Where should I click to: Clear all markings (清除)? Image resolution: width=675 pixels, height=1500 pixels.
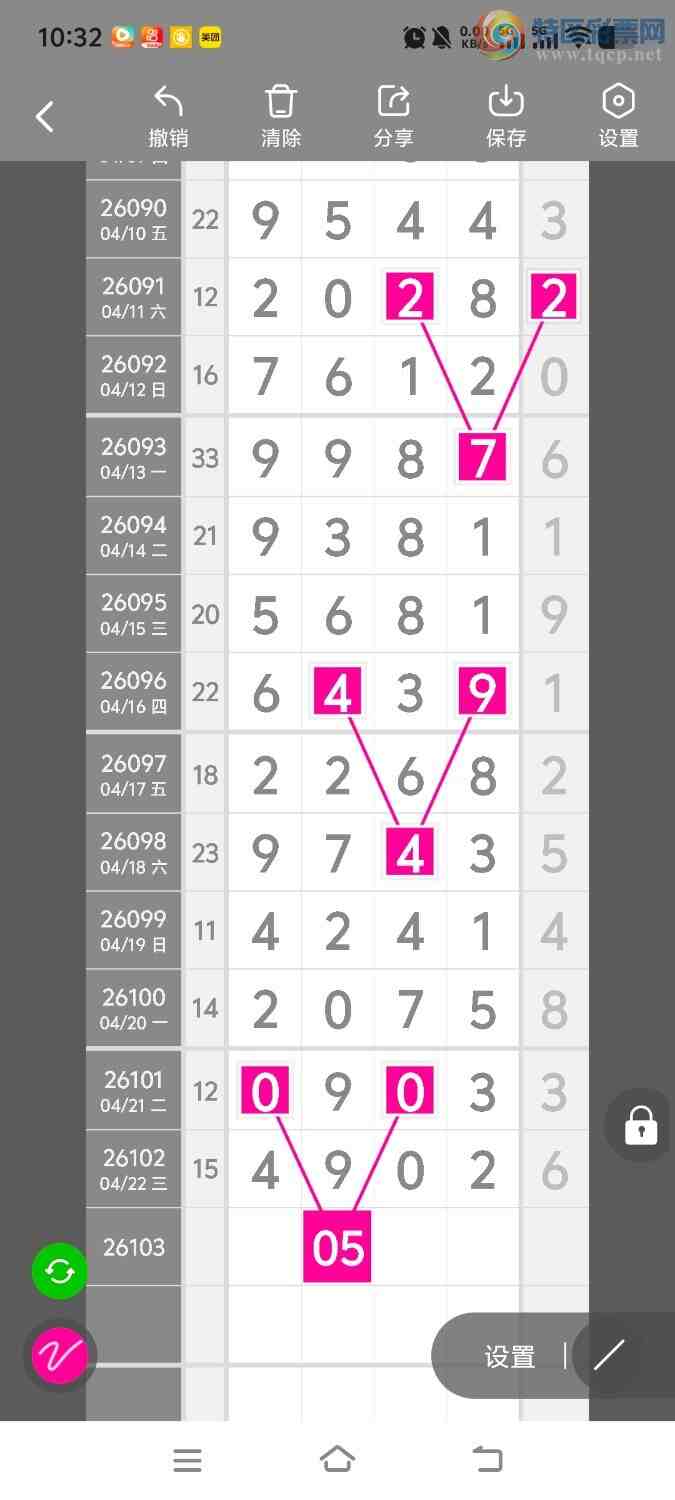(281, 117)
